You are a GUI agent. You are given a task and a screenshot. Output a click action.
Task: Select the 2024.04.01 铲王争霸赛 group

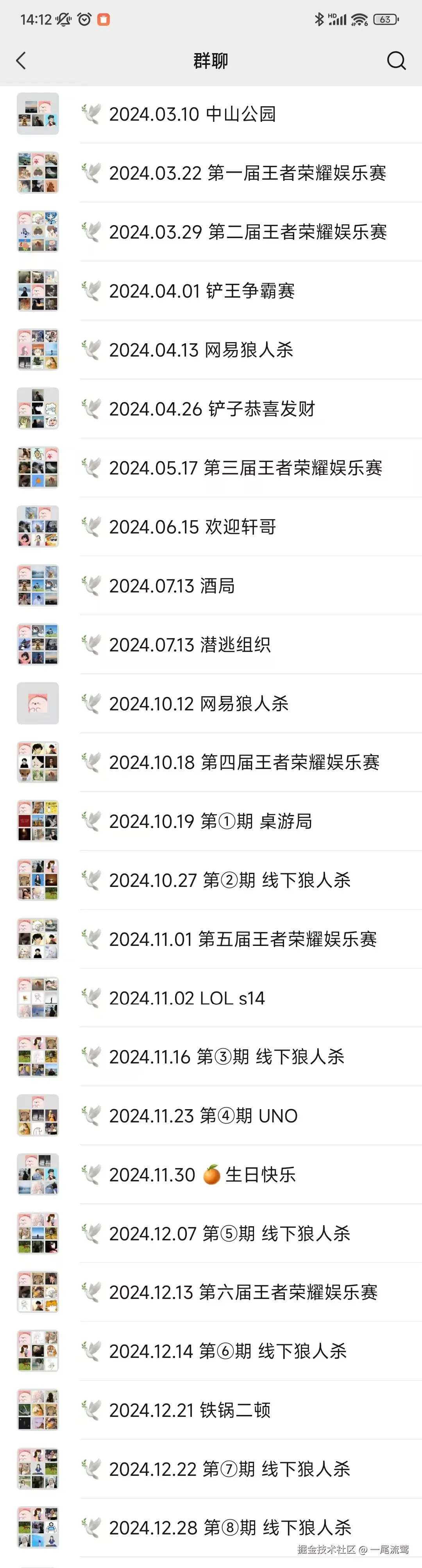(202, 291)
